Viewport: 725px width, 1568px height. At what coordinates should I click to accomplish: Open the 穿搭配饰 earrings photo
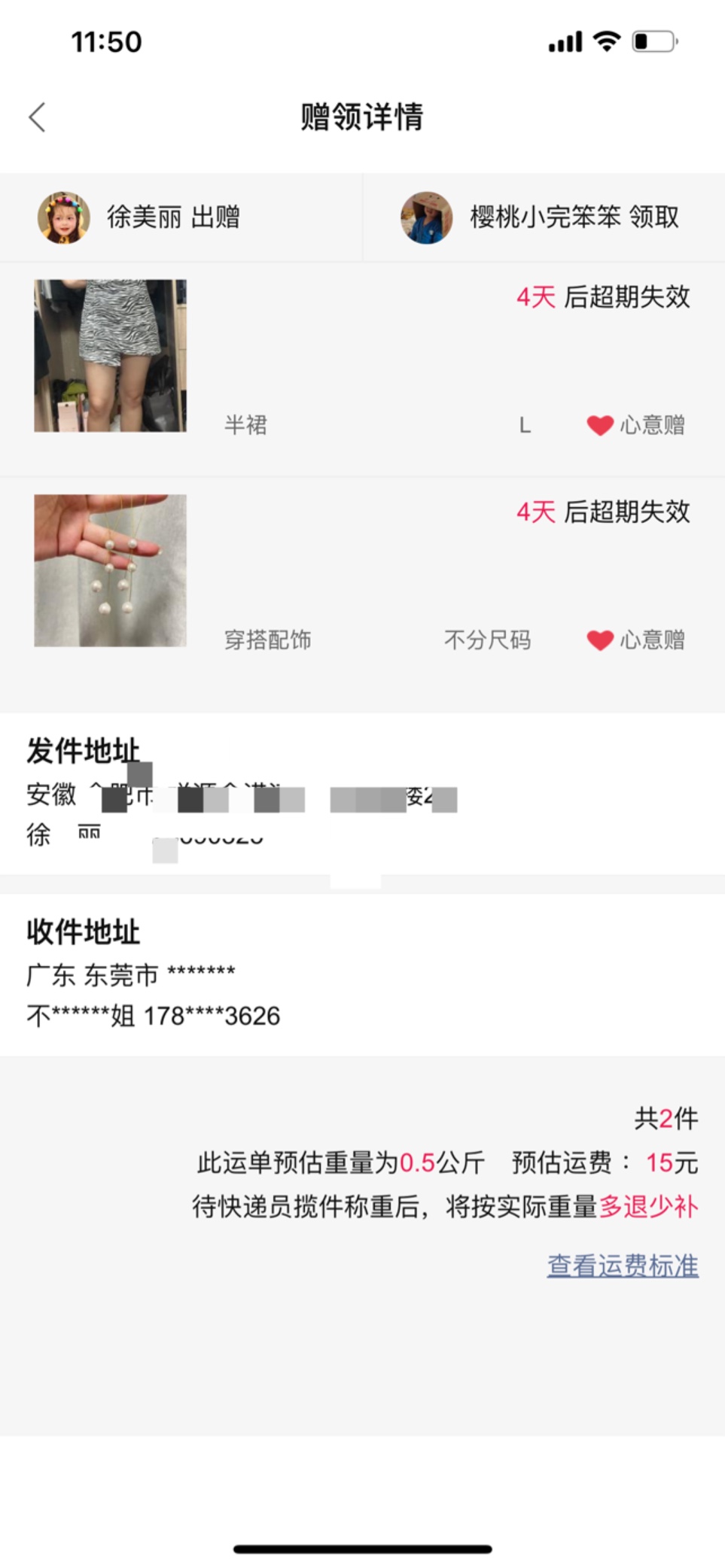pos(110,570)
